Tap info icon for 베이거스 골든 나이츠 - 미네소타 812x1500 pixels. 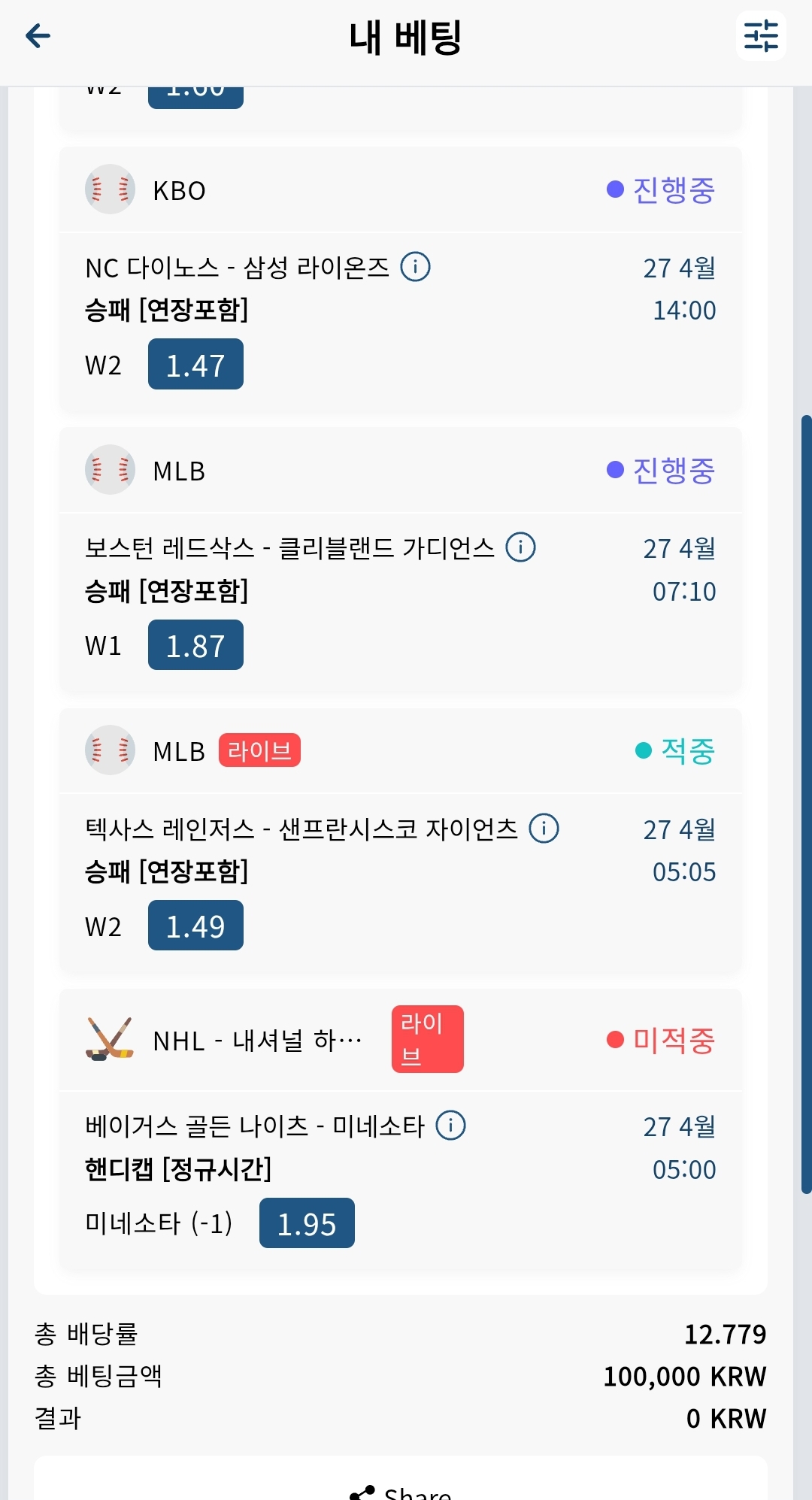(451, 1126)
